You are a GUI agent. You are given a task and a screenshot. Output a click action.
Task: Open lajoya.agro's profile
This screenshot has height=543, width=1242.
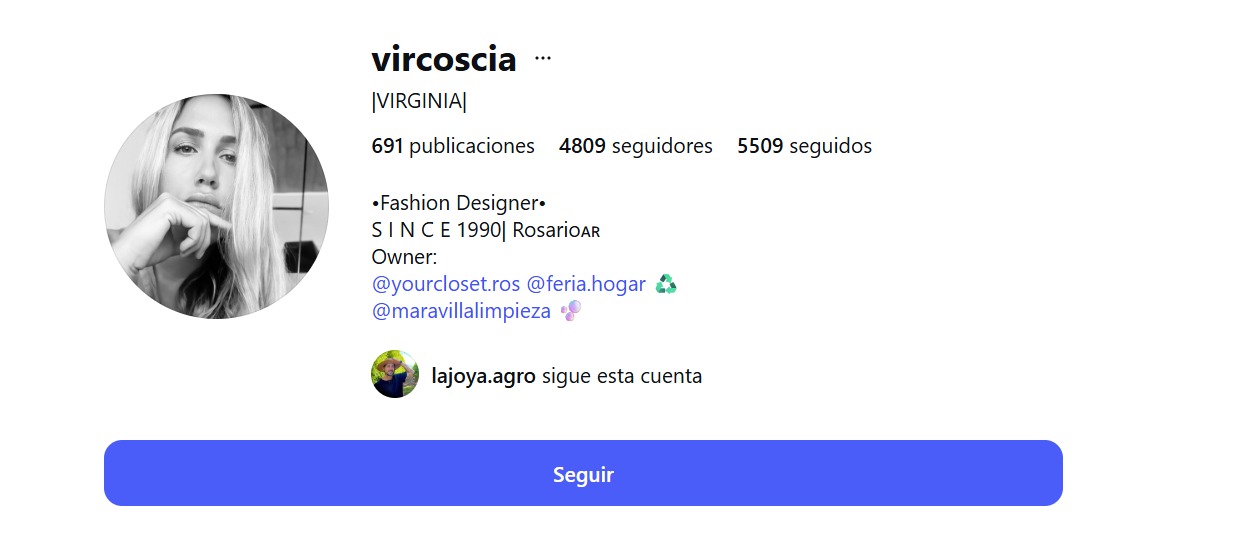483,377
